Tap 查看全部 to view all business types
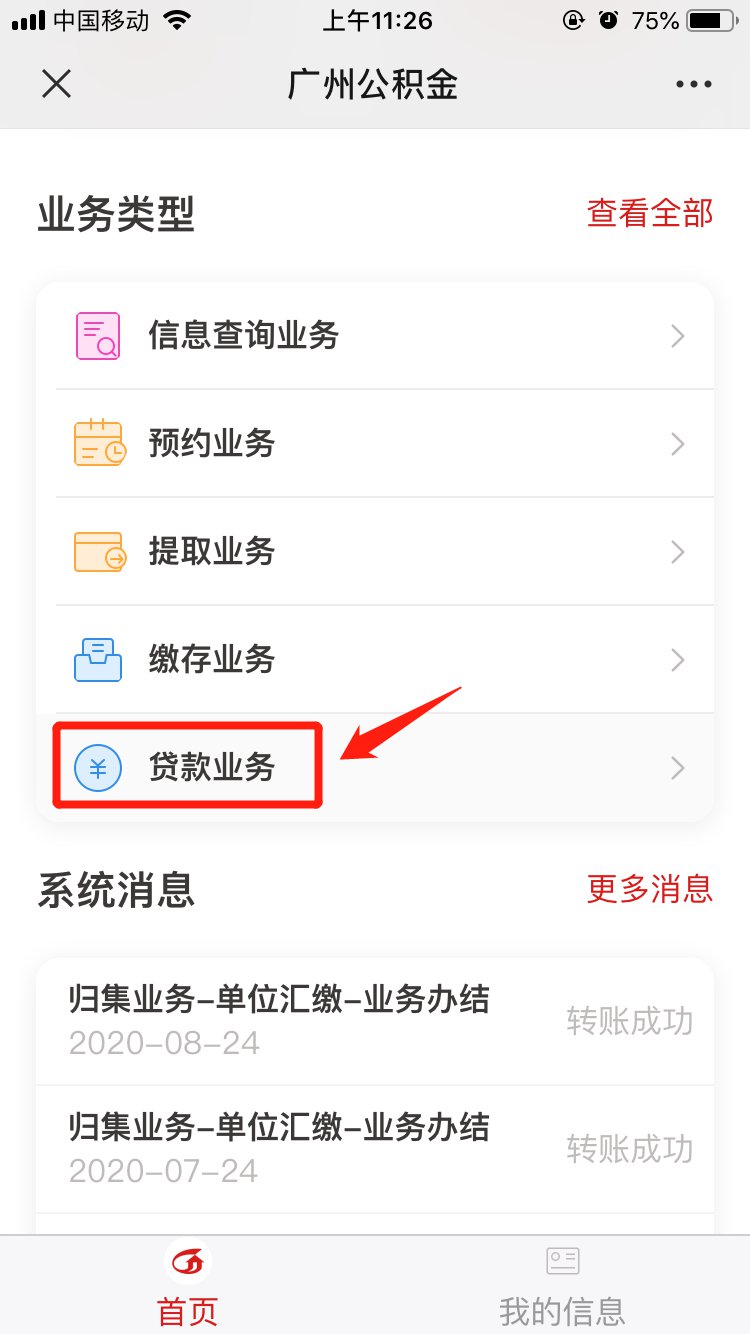 [x=649, y=213]
